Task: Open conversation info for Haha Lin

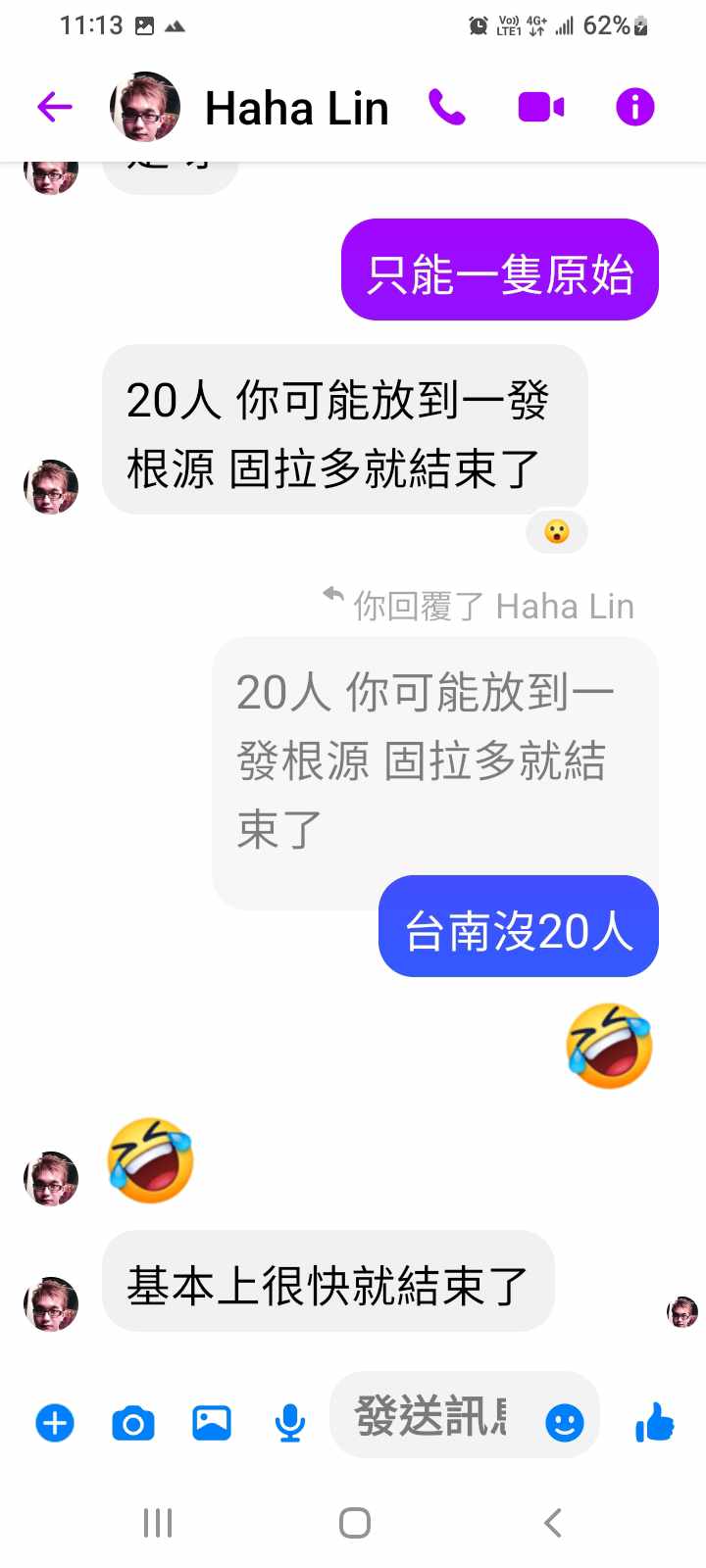Action: point(634,107)
